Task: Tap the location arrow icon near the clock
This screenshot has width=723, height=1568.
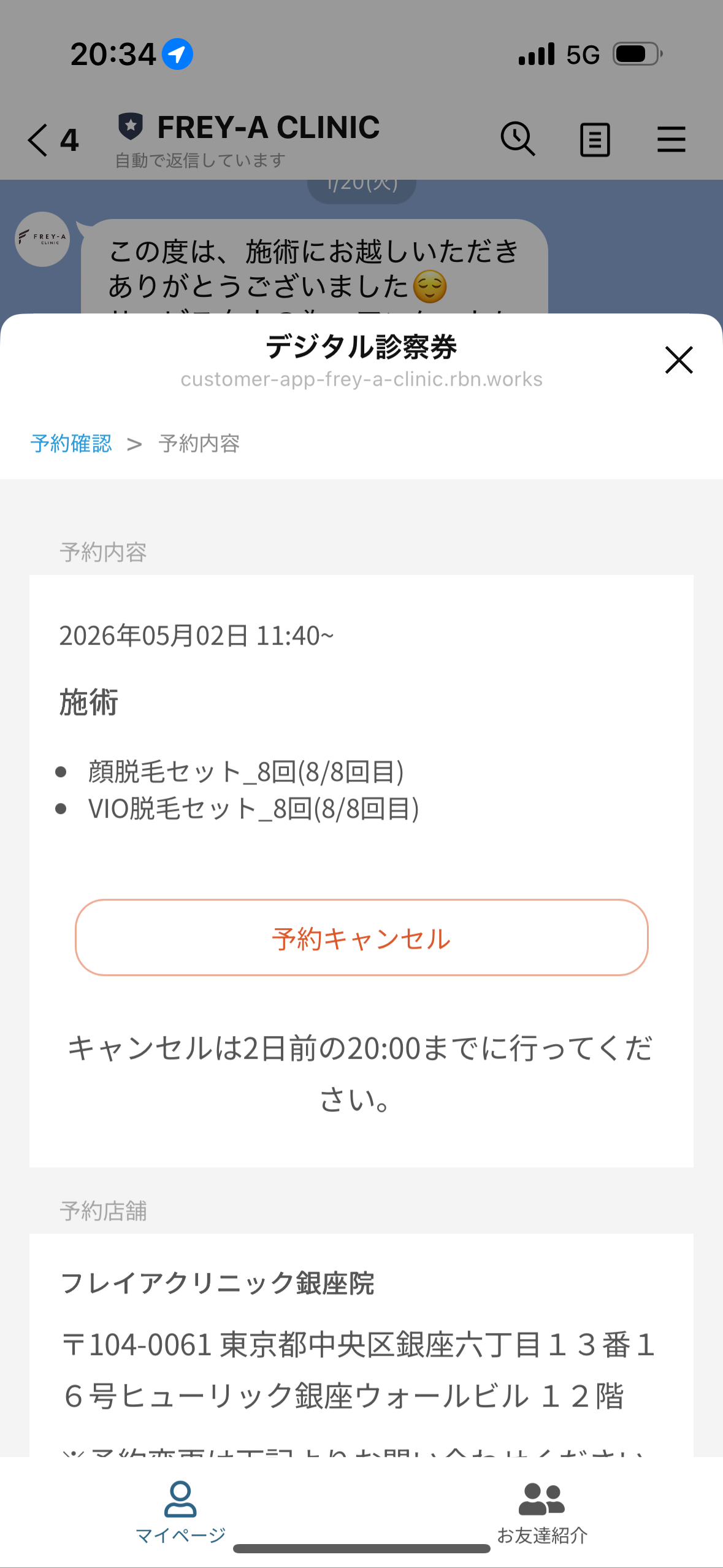Action: [x=177, y=53]
